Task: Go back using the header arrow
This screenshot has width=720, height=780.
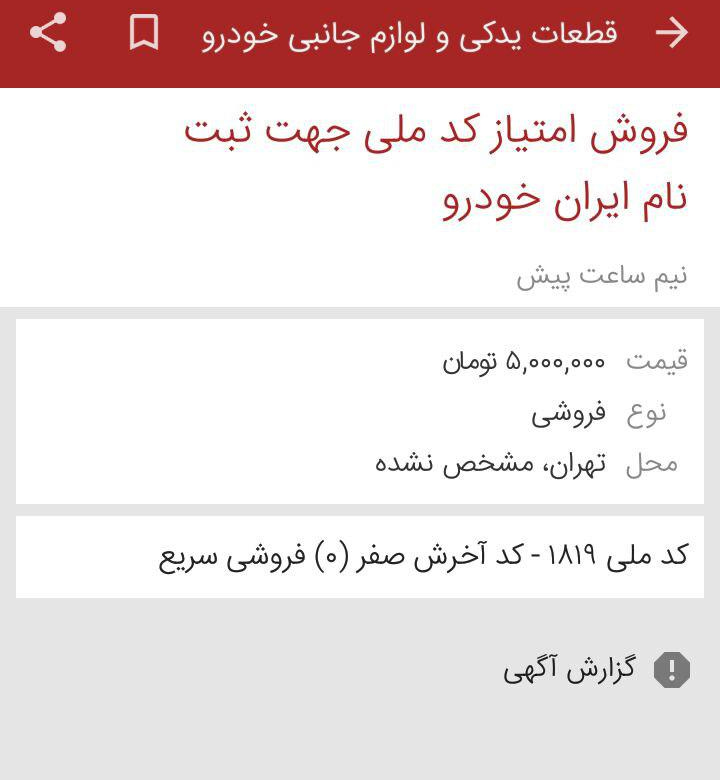Action: click(672, 33)
